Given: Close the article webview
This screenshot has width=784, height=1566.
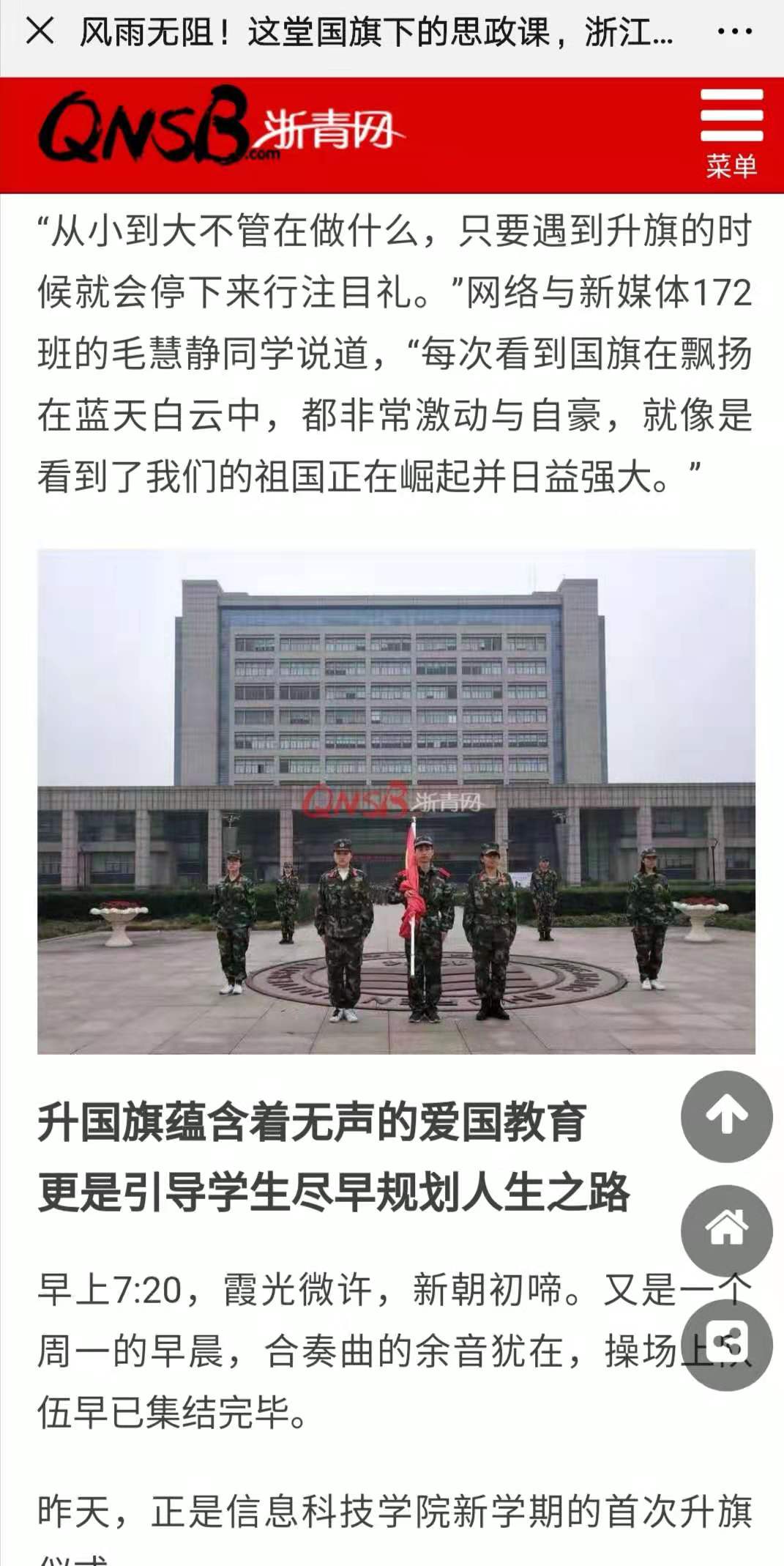Looking at the screenshot, I should (x=40, y=31).
